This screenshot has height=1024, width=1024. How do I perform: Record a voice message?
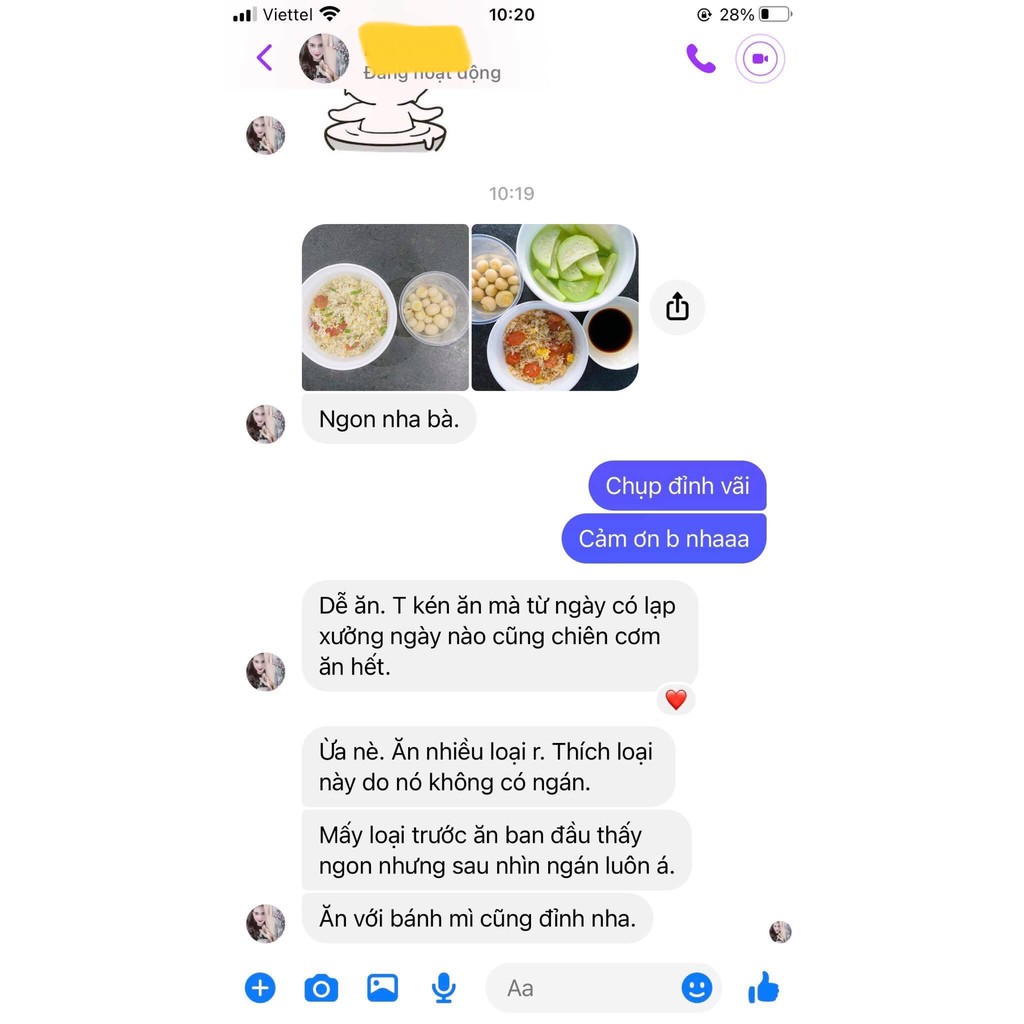click(x=443, y=988)
